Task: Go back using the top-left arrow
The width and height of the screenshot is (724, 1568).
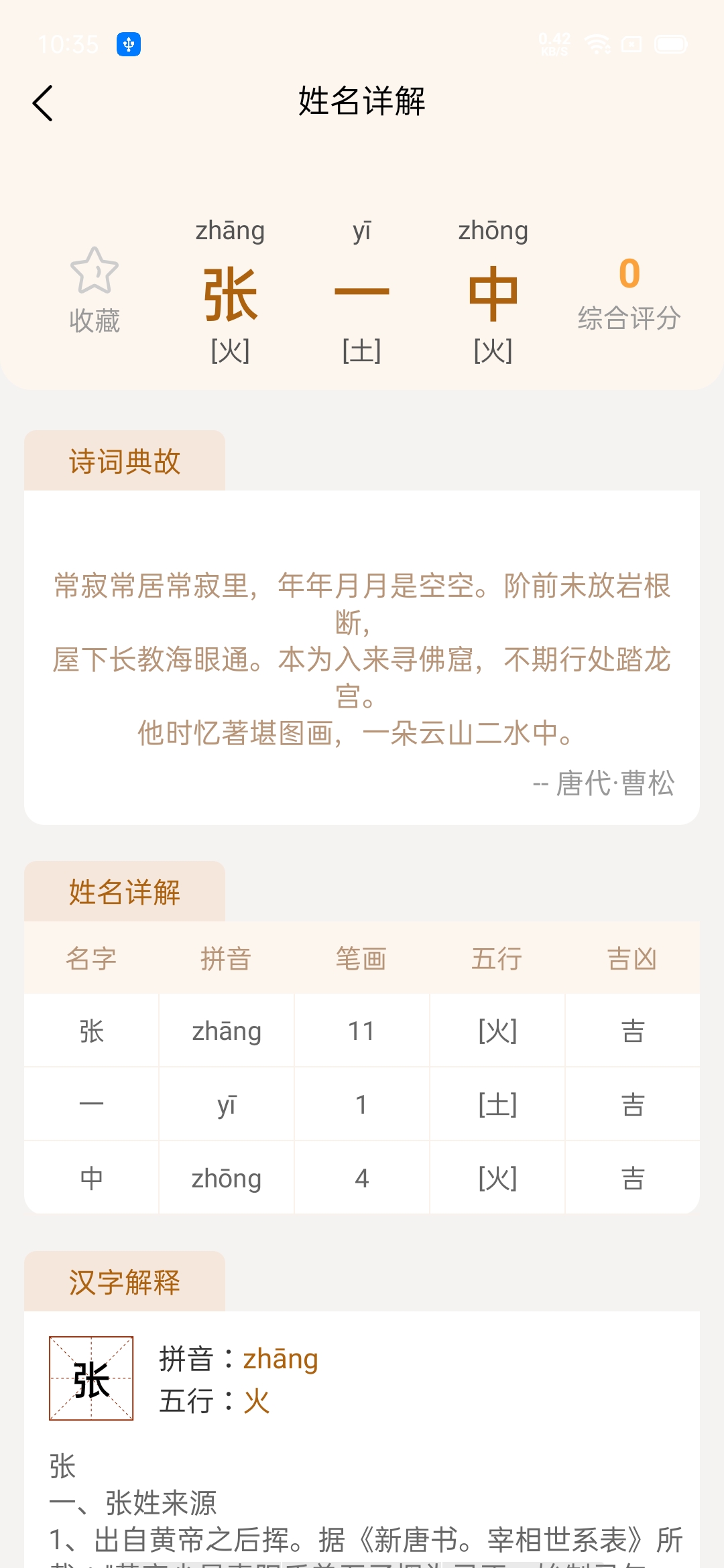Action: click(43, 103)
